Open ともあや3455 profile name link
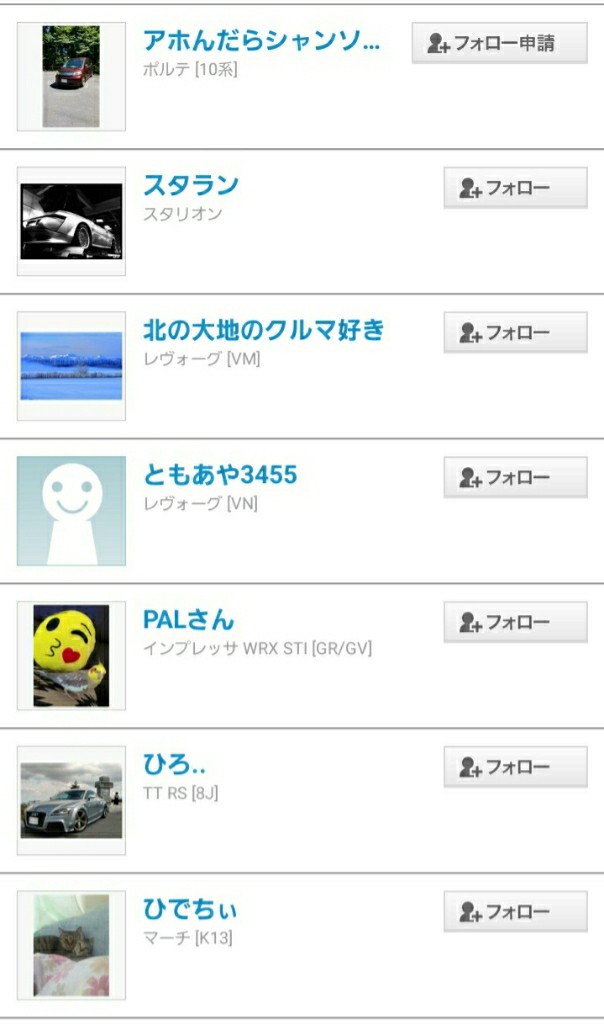This screenshot has width=604, height=1024. tap(220, 475)
